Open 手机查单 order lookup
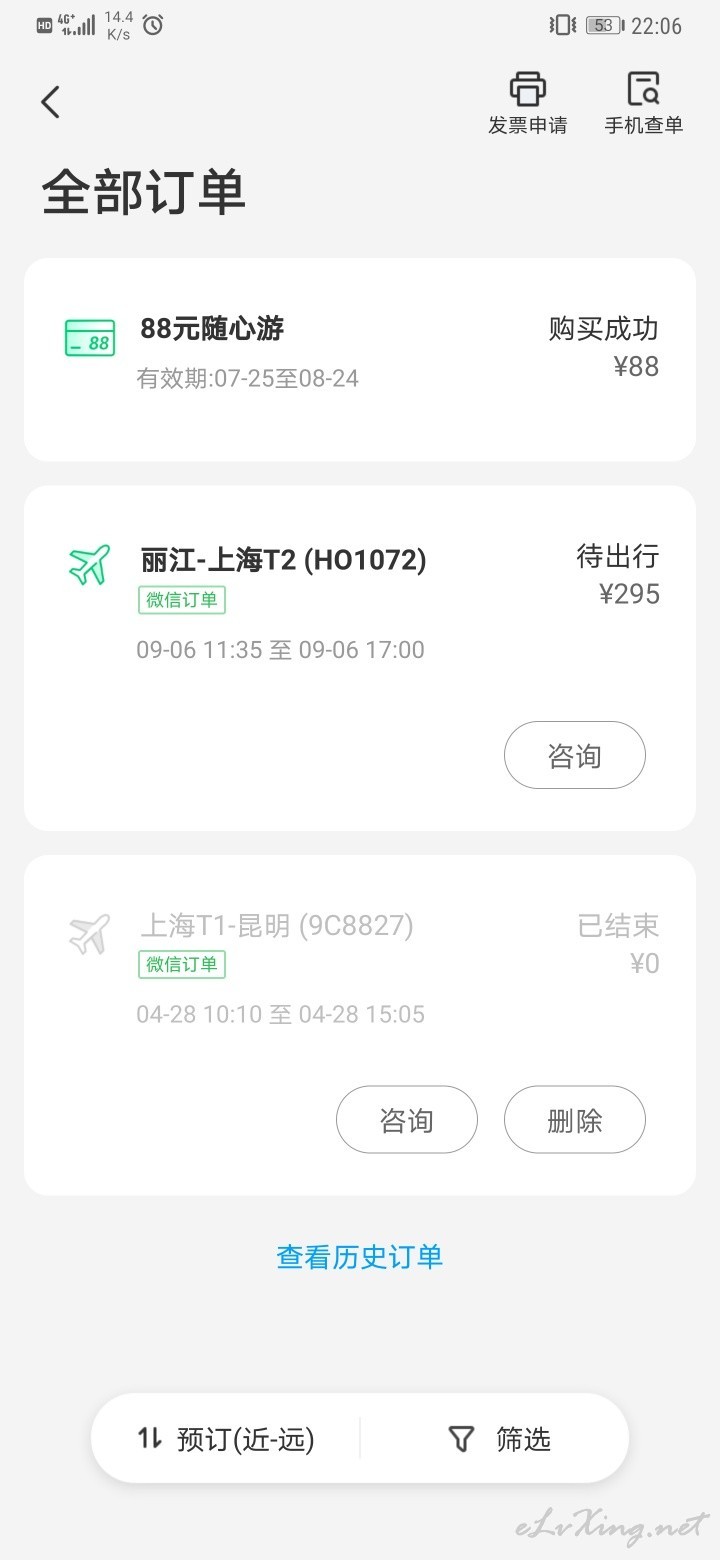 644,103
